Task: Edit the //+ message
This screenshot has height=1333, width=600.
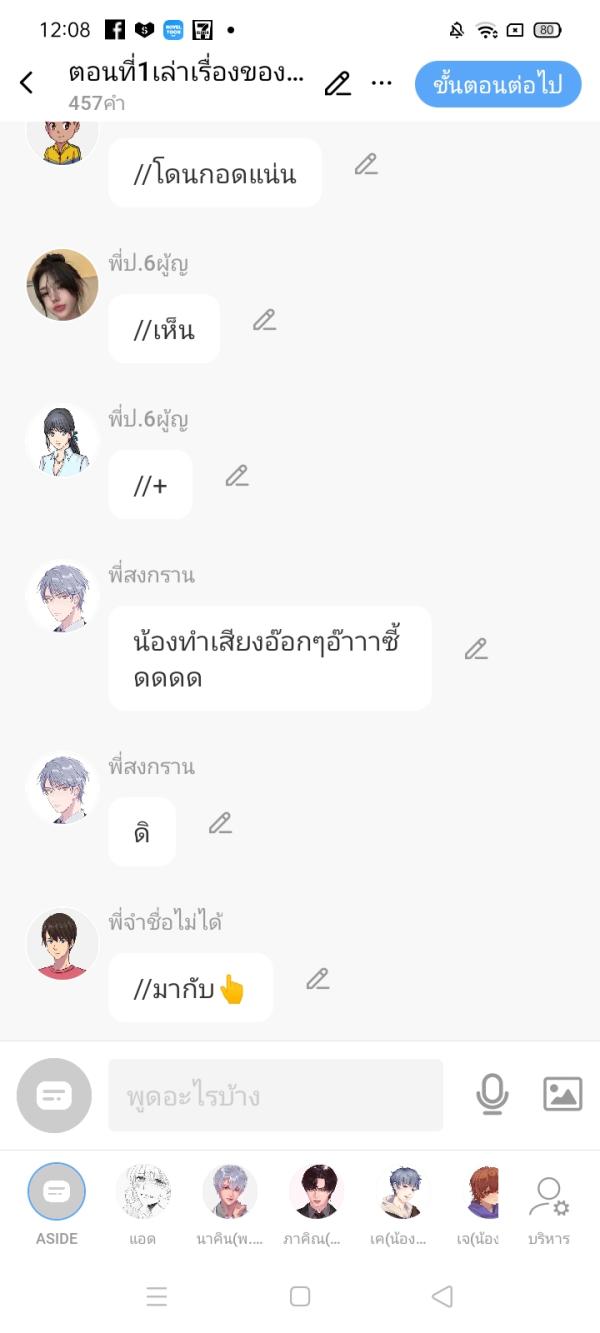Action: click(x=237, y=476)
